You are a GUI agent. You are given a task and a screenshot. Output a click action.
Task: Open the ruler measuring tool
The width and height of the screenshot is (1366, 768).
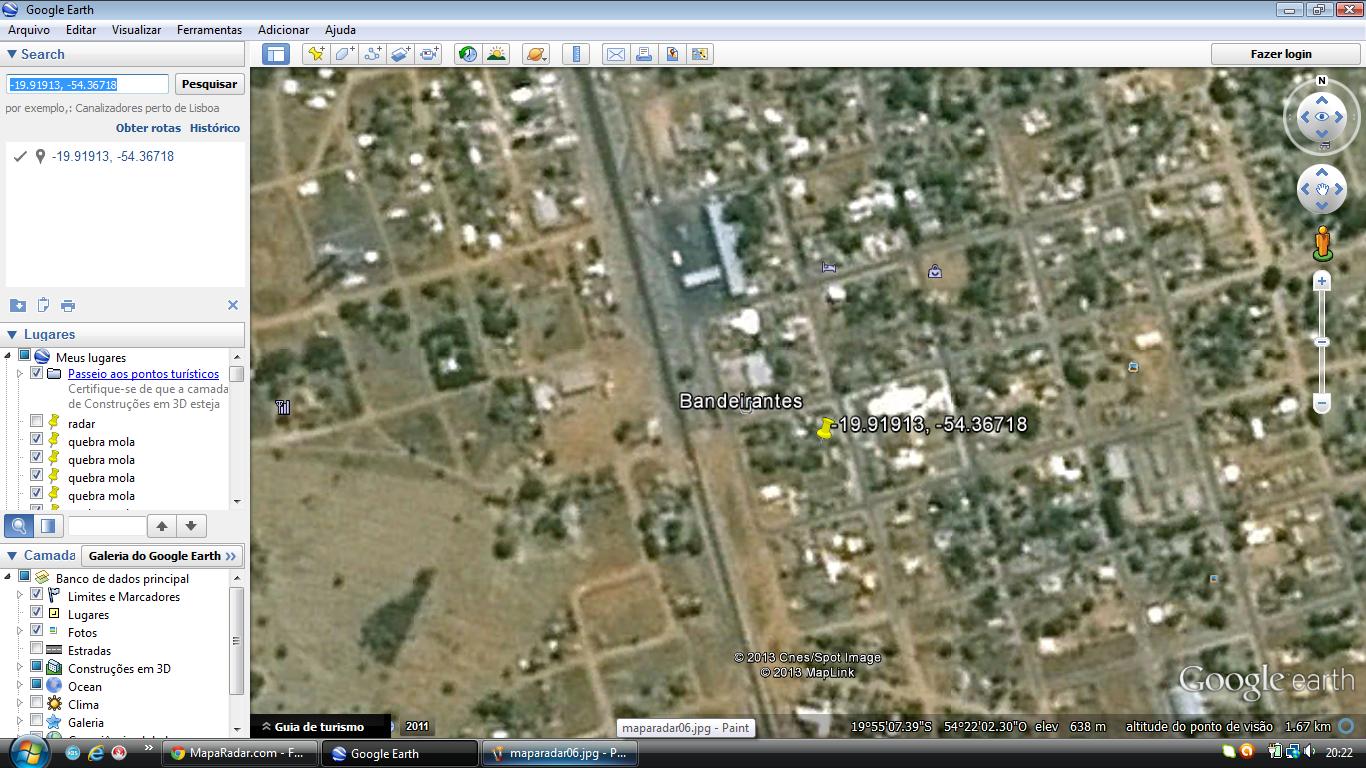pyautogui.click(x=576, y=54)
